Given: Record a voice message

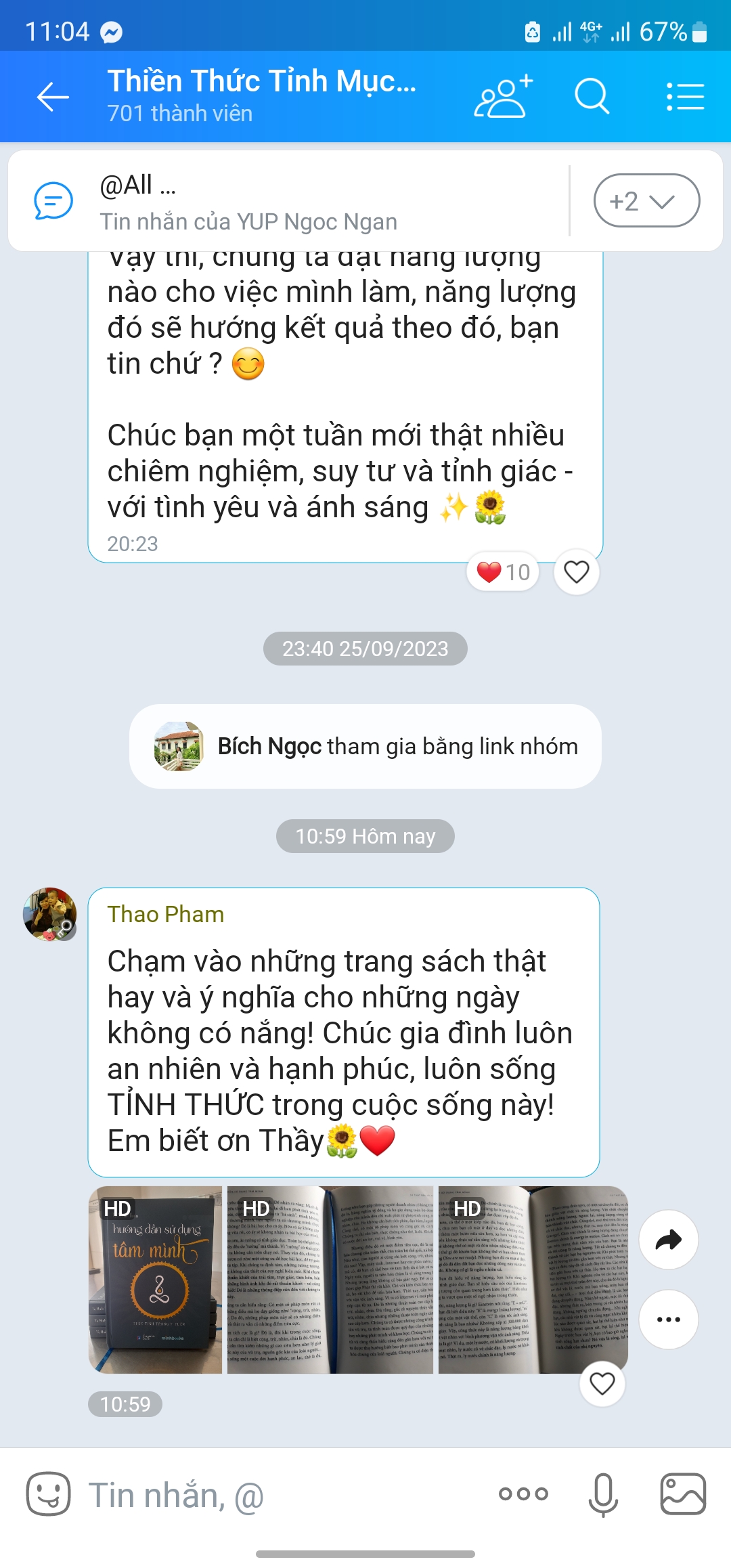Looking at the screenshot, I should pos(603,1494).
